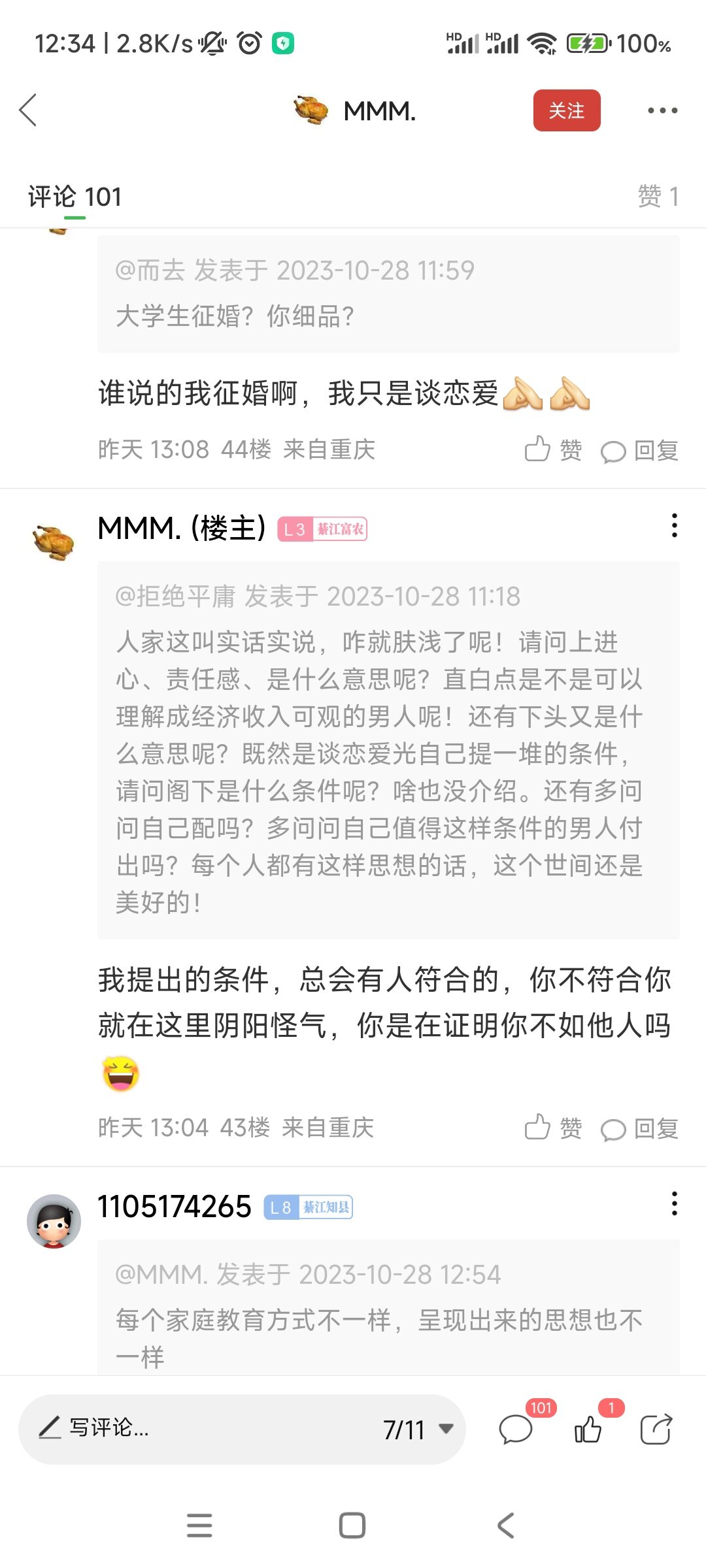
Task: Like the comment on floor 43
Action: tap(553, 1128)
